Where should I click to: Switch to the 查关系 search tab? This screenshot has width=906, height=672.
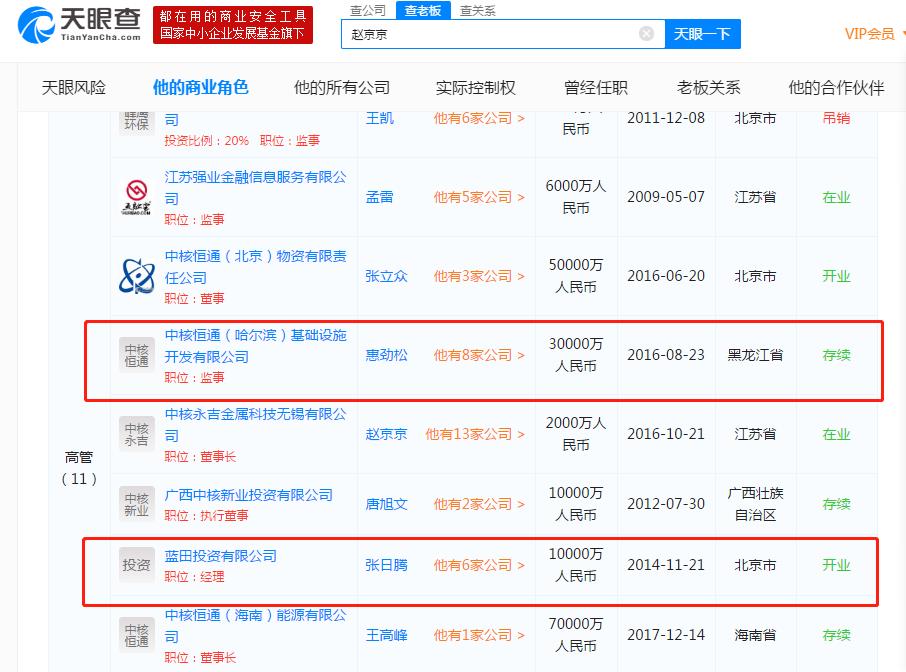click(477, 10)
